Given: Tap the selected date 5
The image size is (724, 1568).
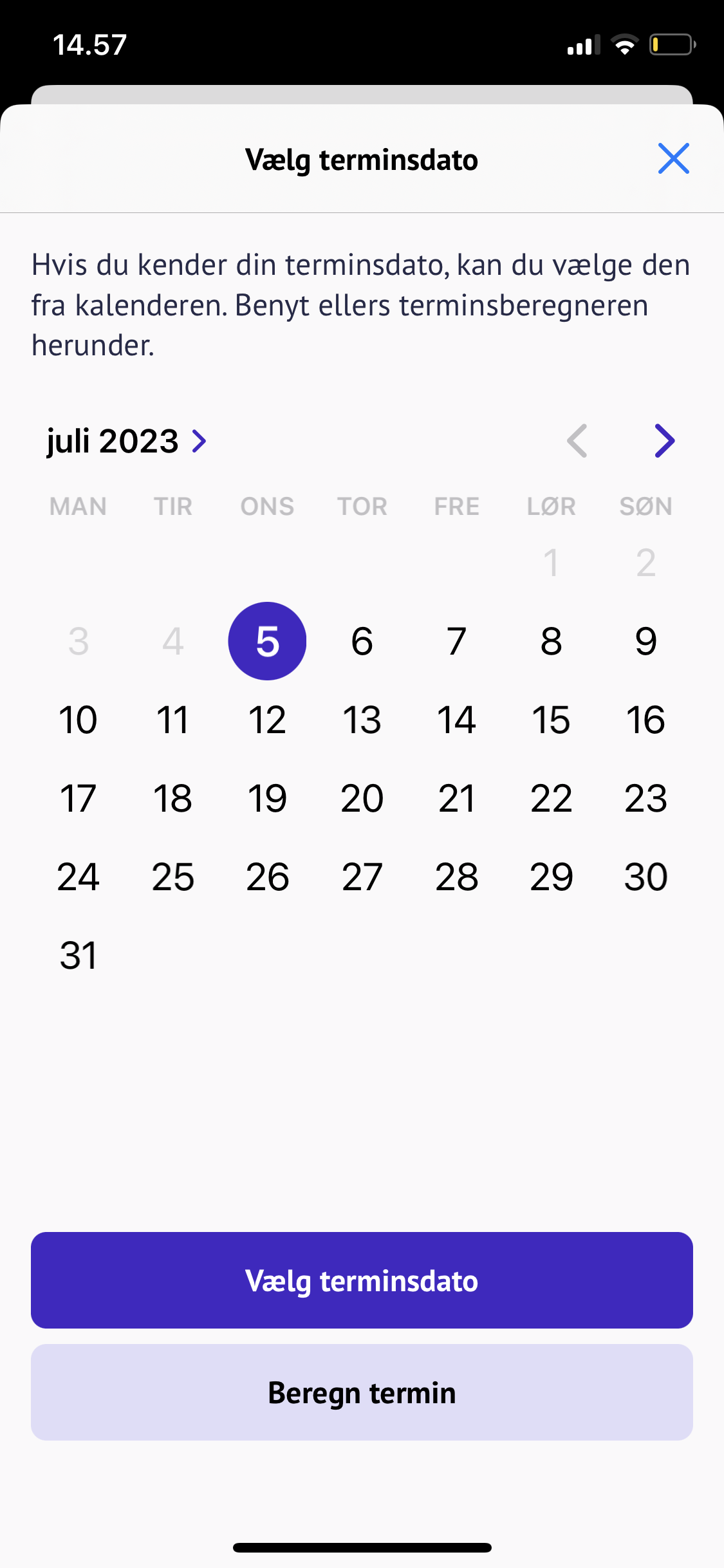Looking at the screenshot, I should [267, 641].
